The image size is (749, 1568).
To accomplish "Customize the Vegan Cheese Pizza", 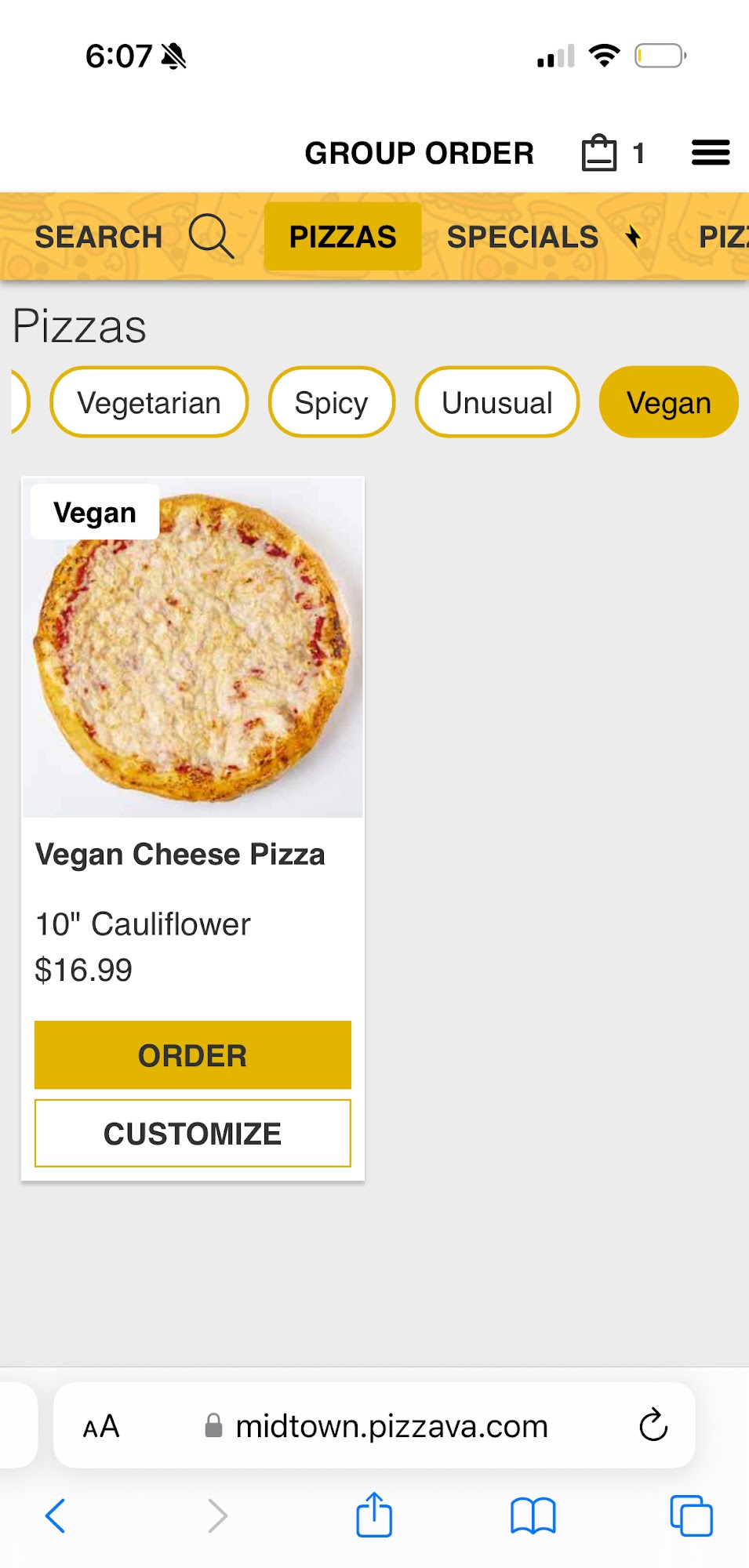I will coord(193,1134).
